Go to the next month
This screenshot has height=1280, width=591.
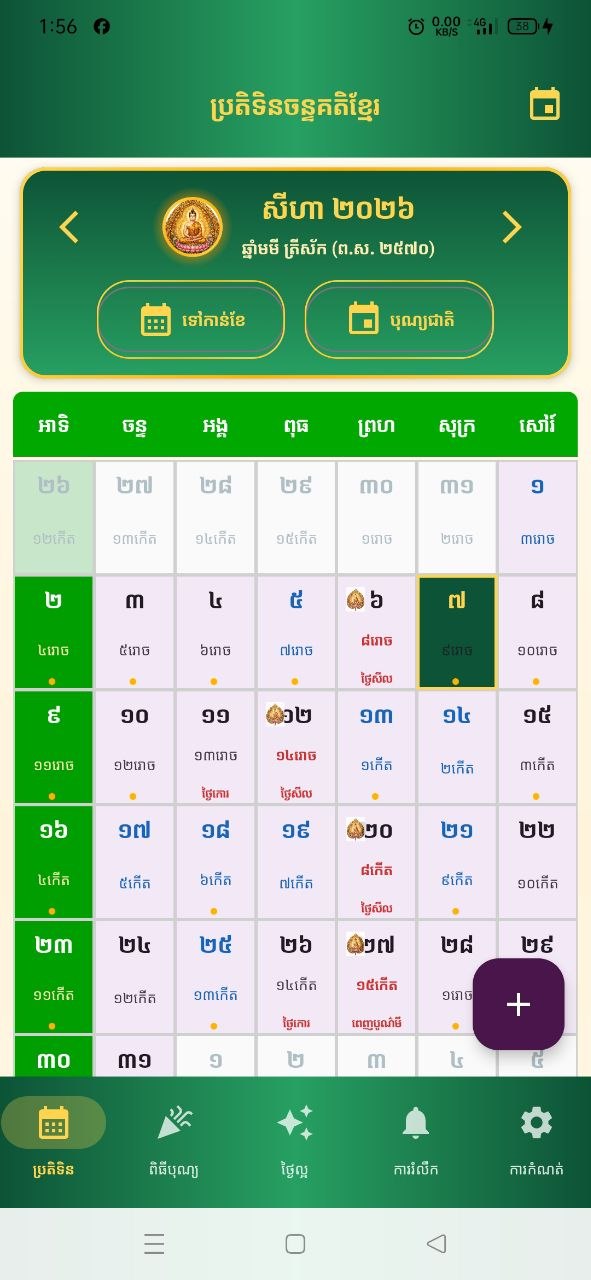pos(511,227)
